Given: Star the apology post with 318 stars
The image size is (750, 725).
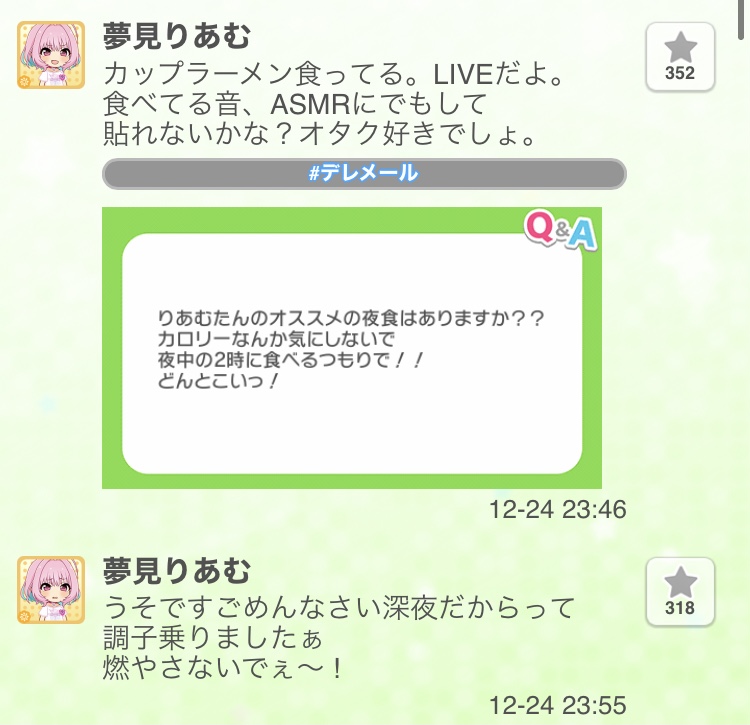Looking at the screenshot, I should tap(680, 590).
